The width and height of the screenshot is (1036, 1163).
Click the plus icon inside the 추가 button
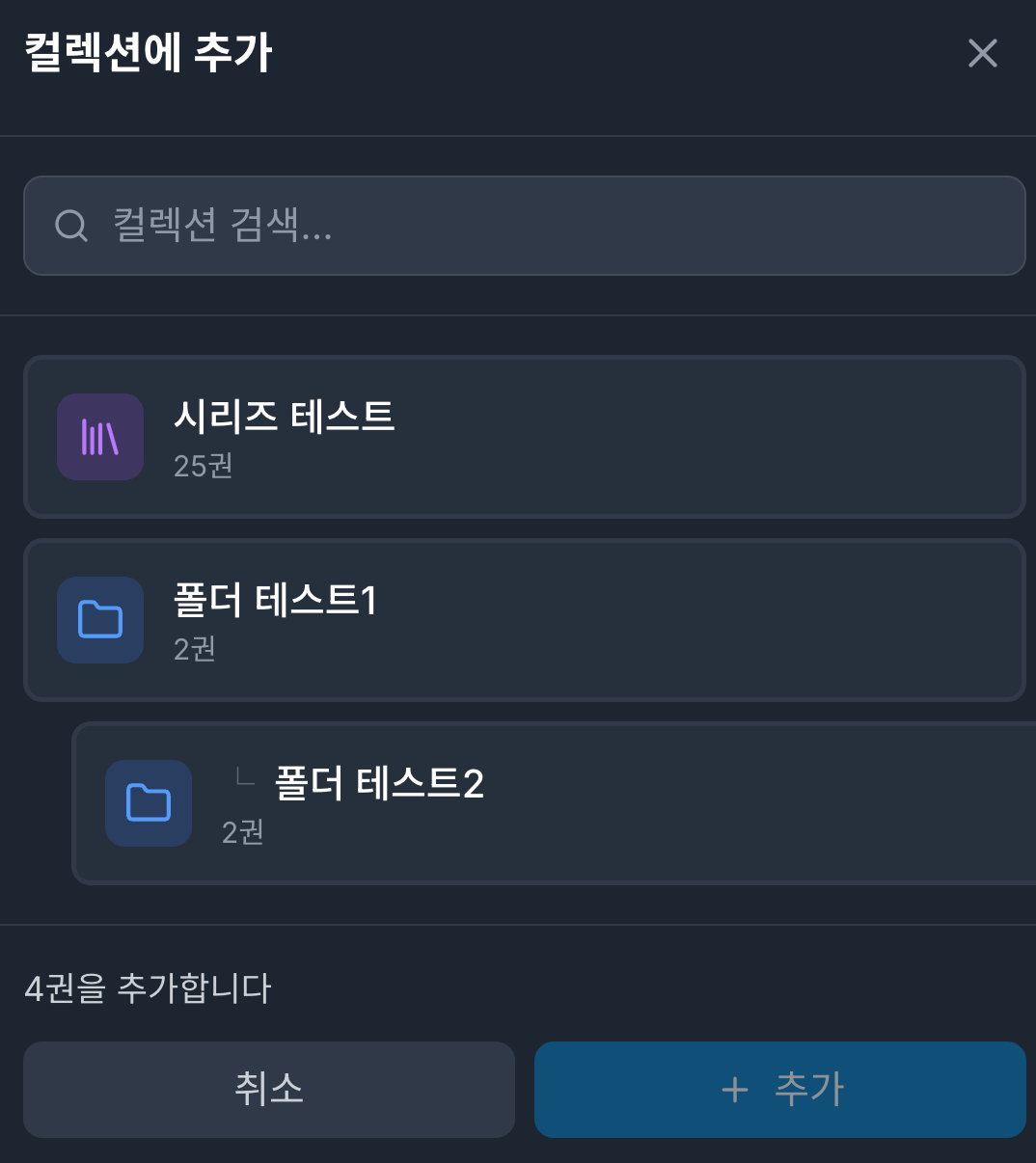click(x=734, y=1089)
